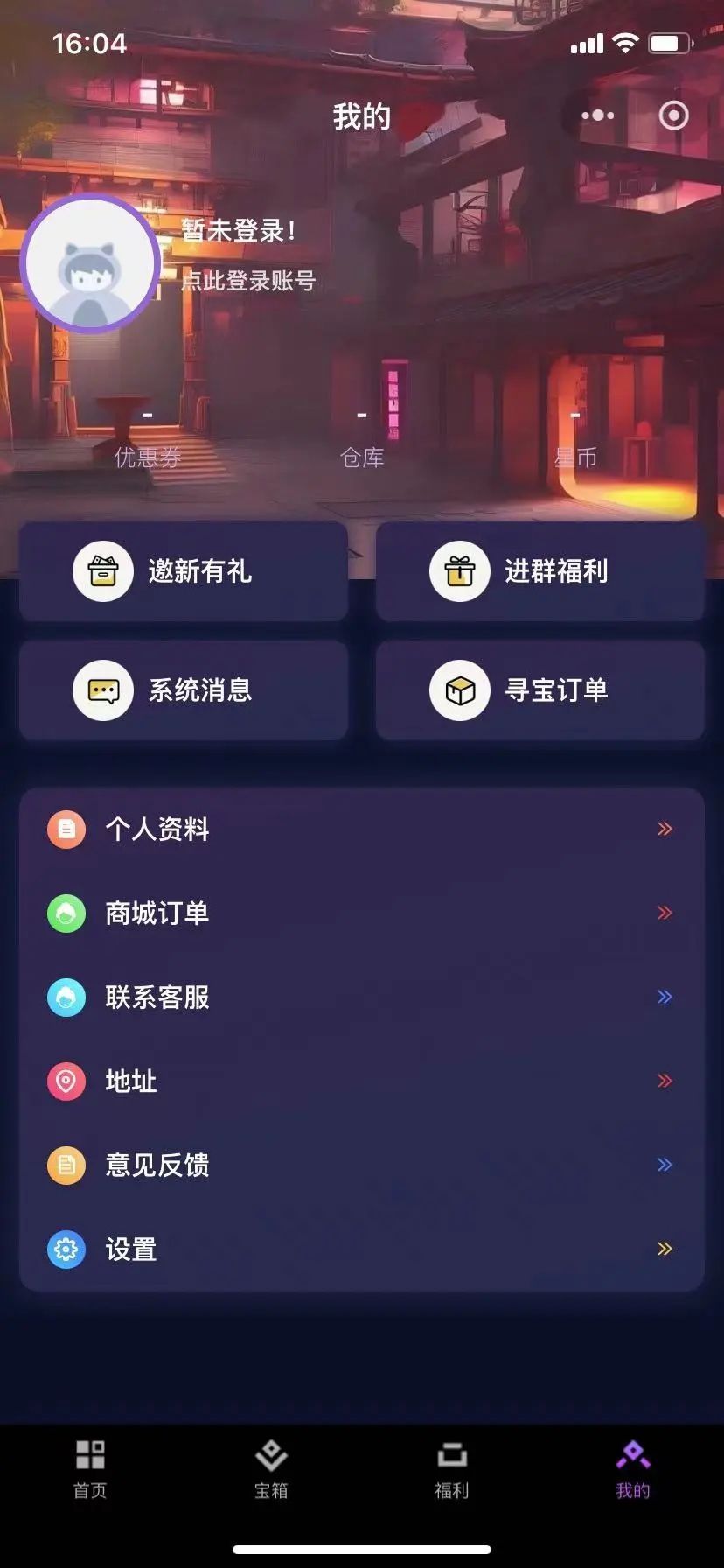Tap the user avatar image
Viewport: 724px width, 1568px height.
pos(90,261)
